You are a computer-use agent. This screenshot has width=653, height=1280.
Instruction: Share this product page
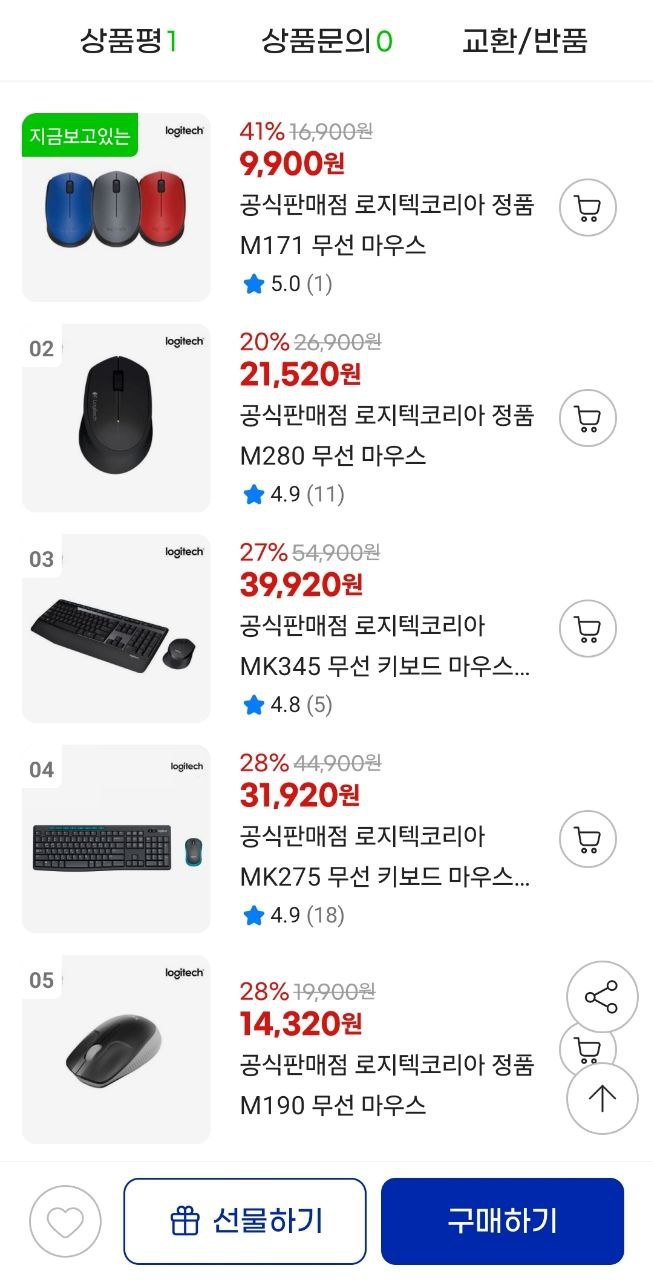(x=602, y=997)
